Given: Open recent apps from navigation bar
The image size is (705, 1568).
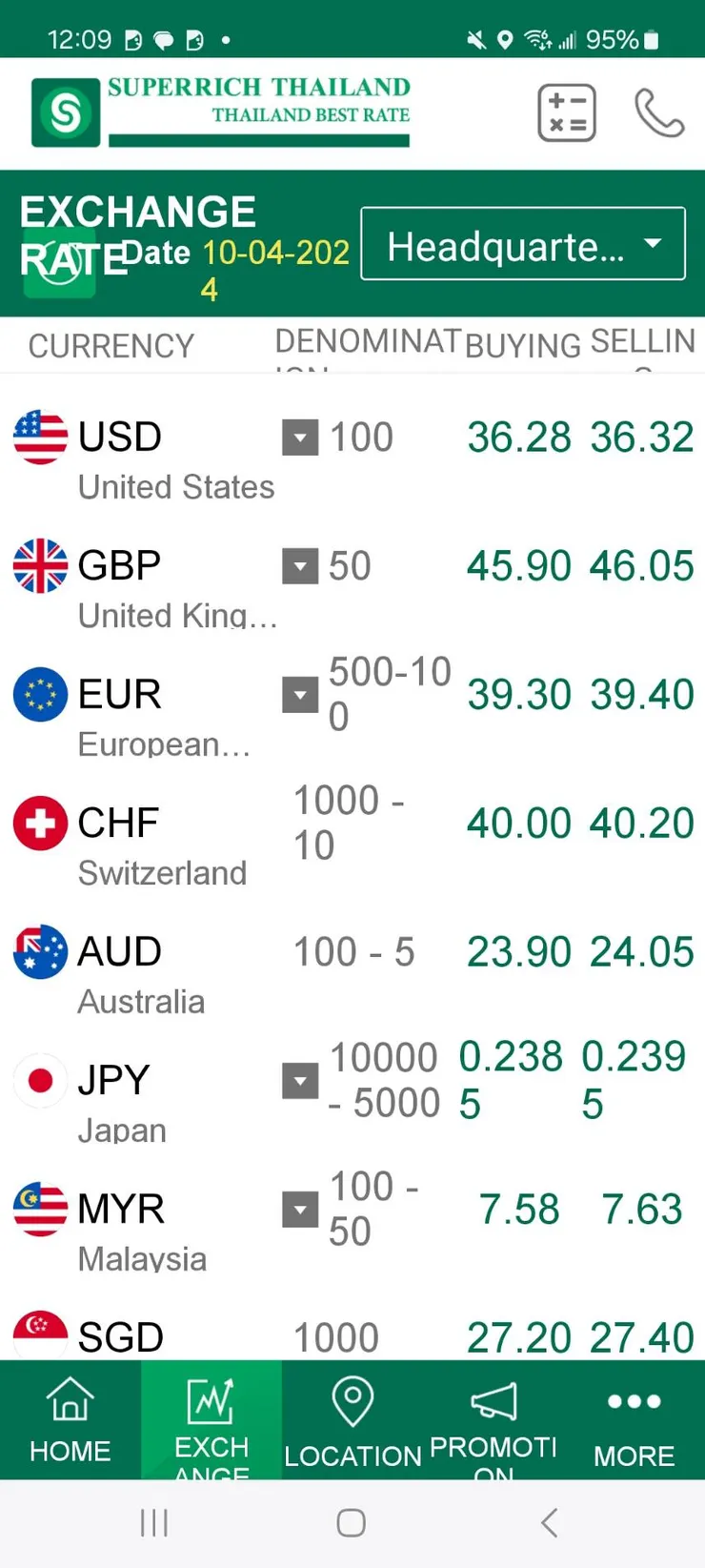Looking at the screenshot, I should pyautogui.click(x=154, y=1522).
